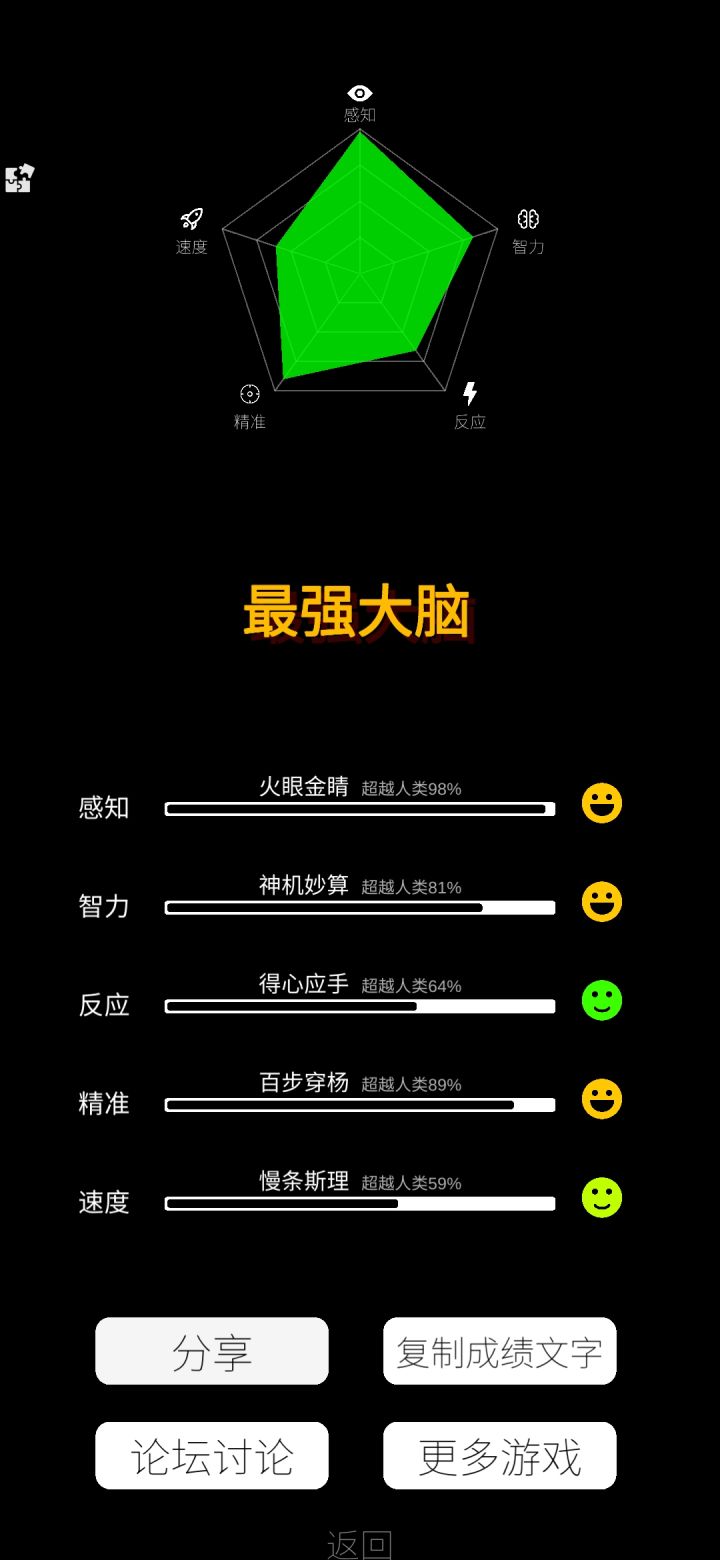Viewport: 720px width, 1560px height.
Task: Click the 感知 progress bar
Action: tap(360, 808)
